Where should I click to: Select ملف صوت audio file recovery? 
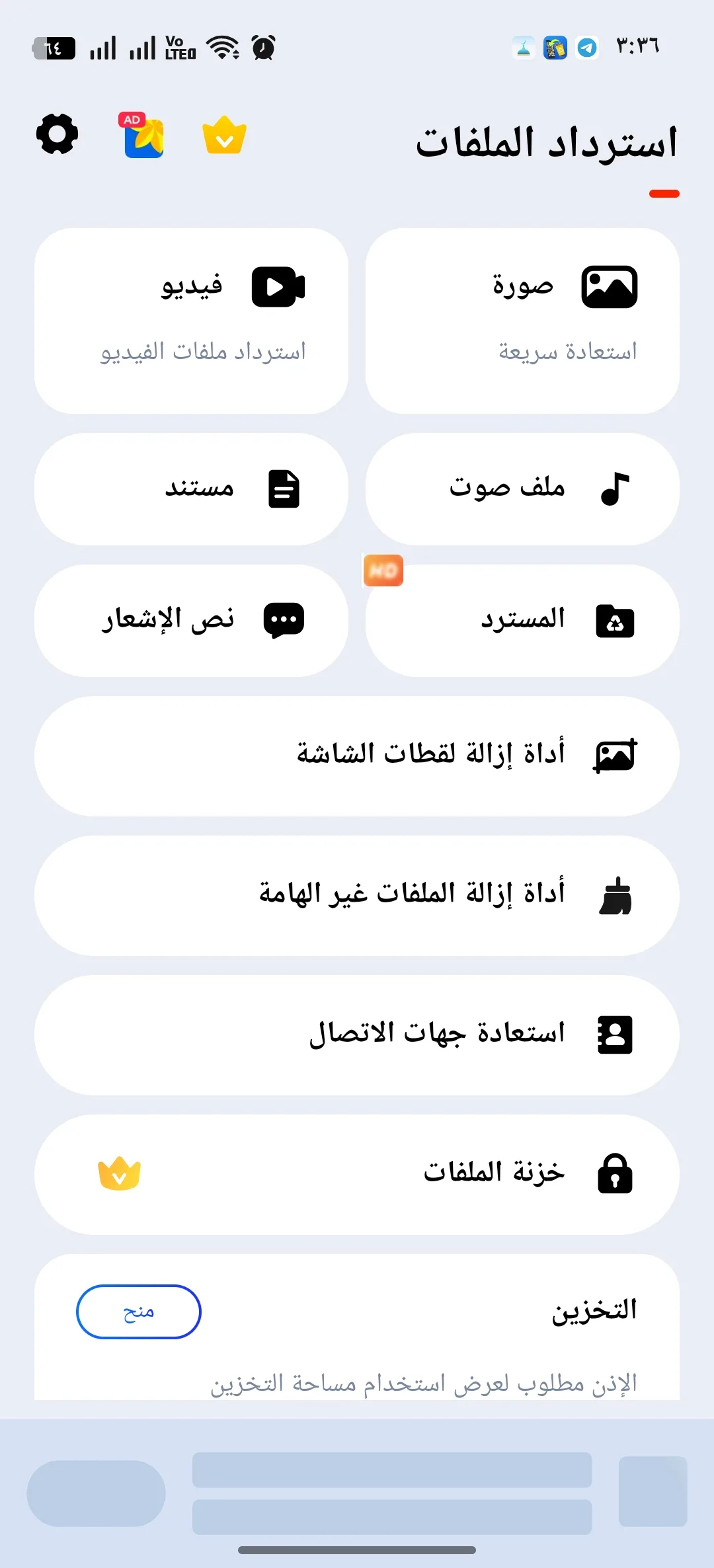click(522, 489)
